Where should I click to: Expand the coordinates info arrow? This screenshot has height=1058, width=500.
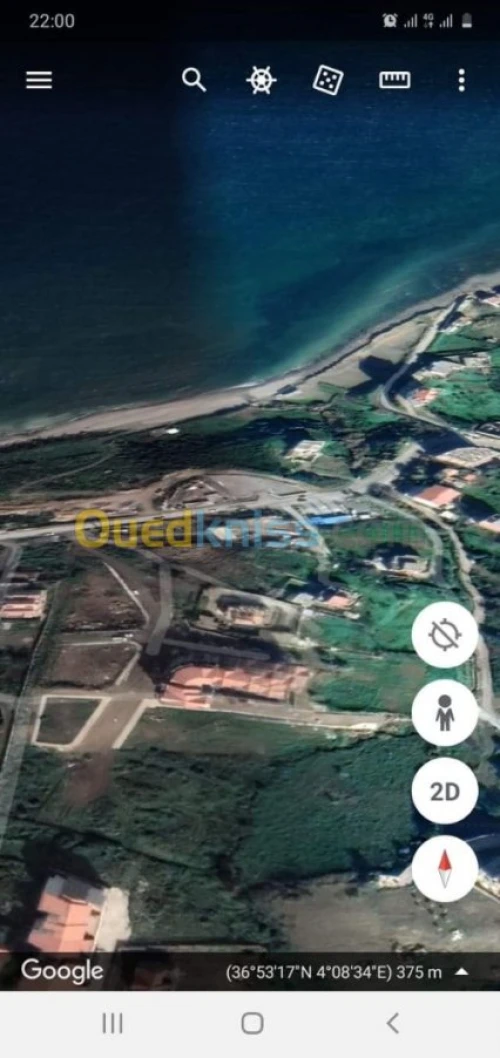pos(462,972)
